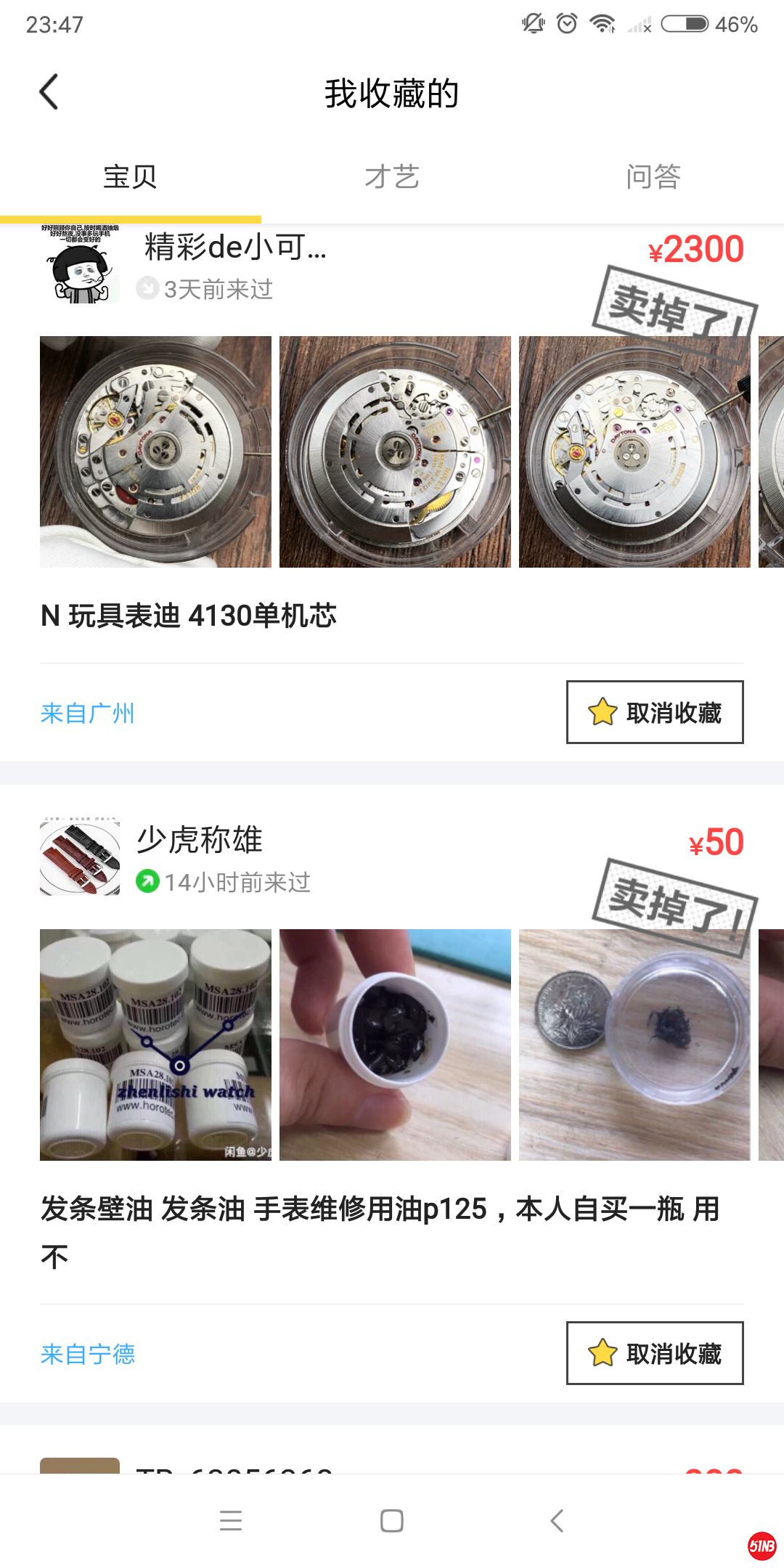
Task: Switch to the 才艺 tab
Action: pyautogui.click(x=392, y=177)
